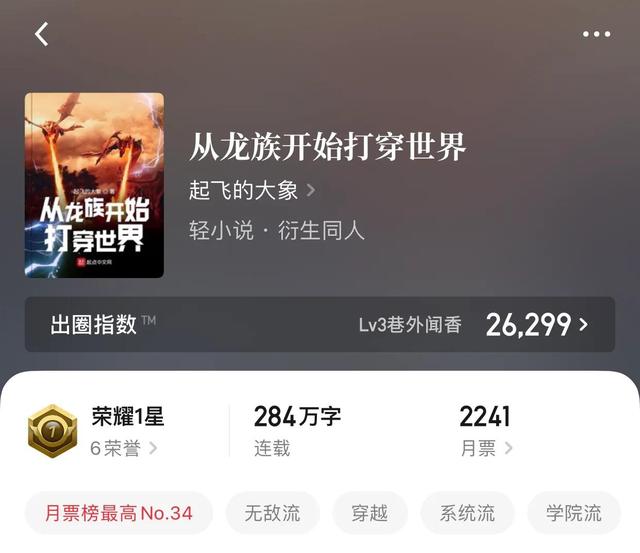Open author 起飞的大象's page
Image resolution: width=640 pixels, height=553 pixels.
tap(252, 190)
